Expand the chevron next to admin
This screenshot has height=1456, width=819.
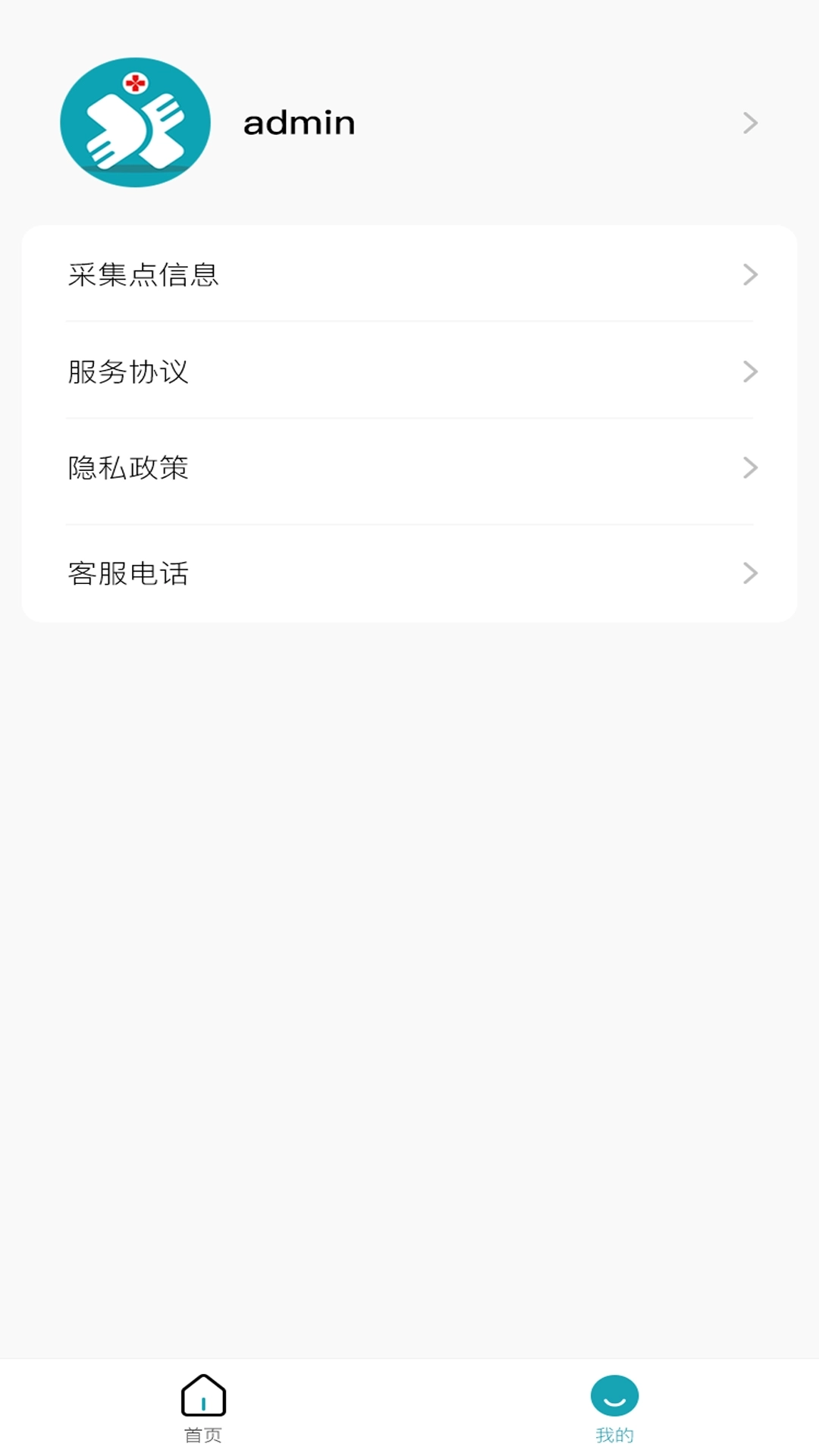point(750,122)
